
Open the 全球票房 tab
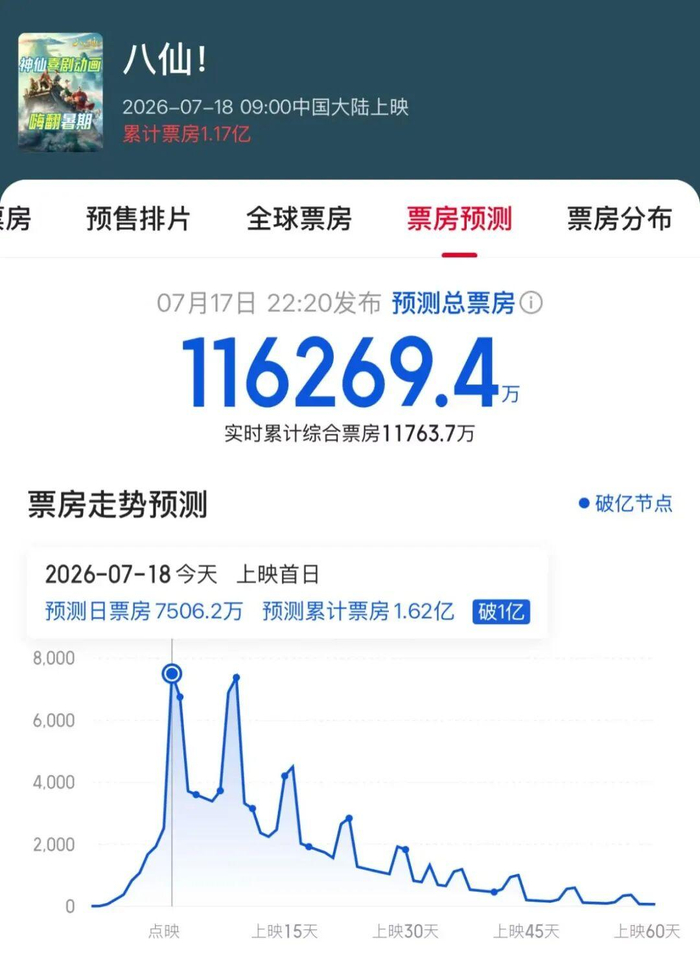[x=299, y=219]
